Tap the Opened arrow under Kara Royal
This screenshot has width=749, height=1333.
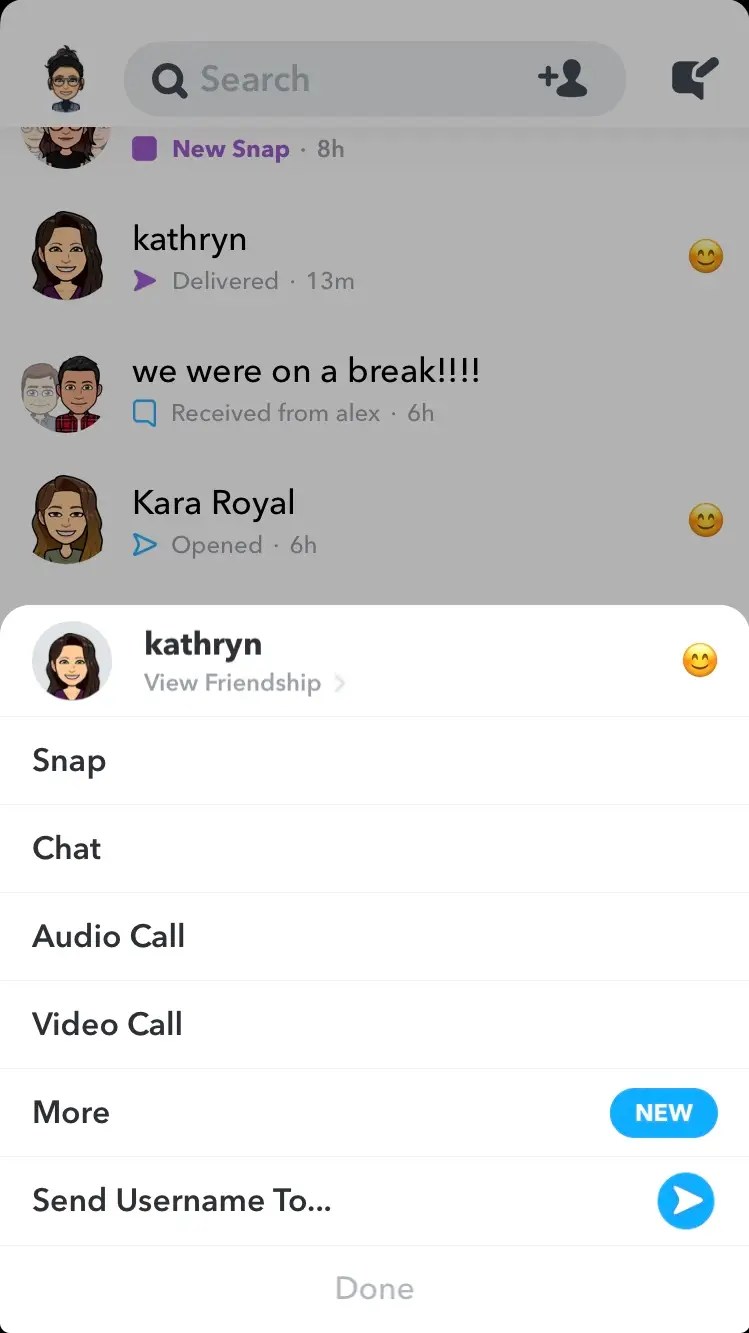144,545
